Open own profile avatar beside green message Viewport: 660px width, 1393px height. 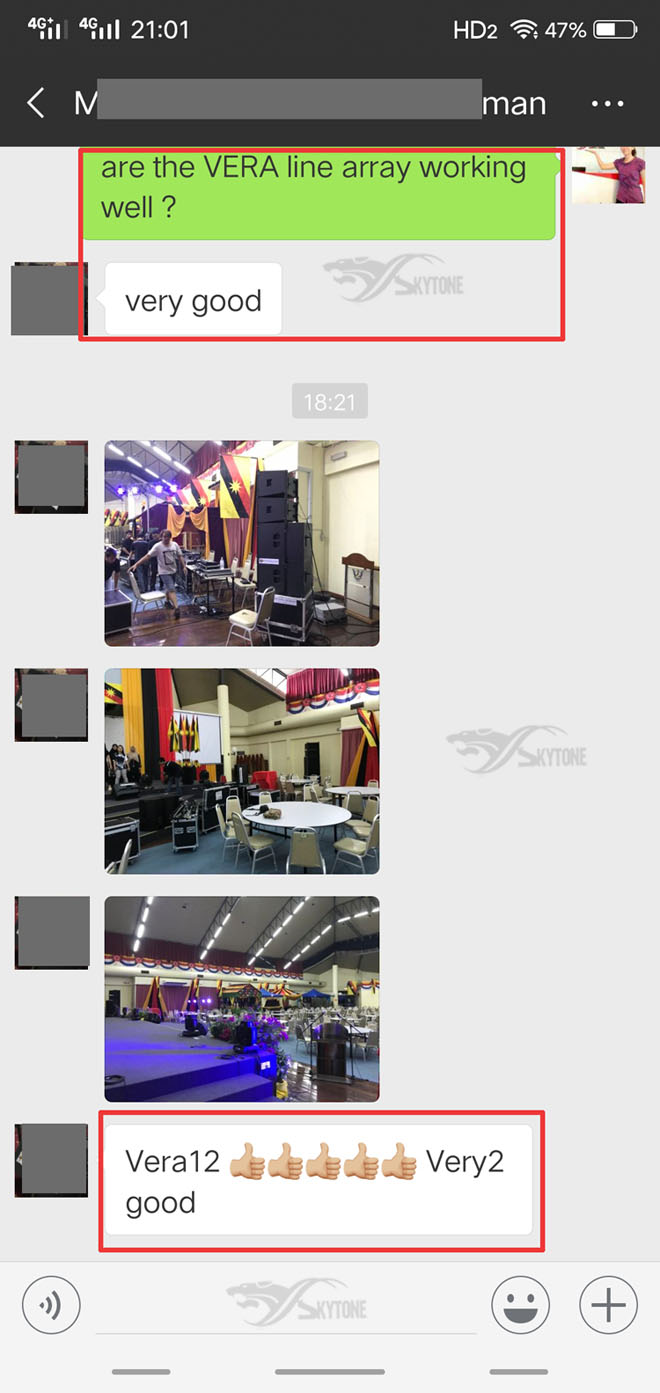point(608,175)
